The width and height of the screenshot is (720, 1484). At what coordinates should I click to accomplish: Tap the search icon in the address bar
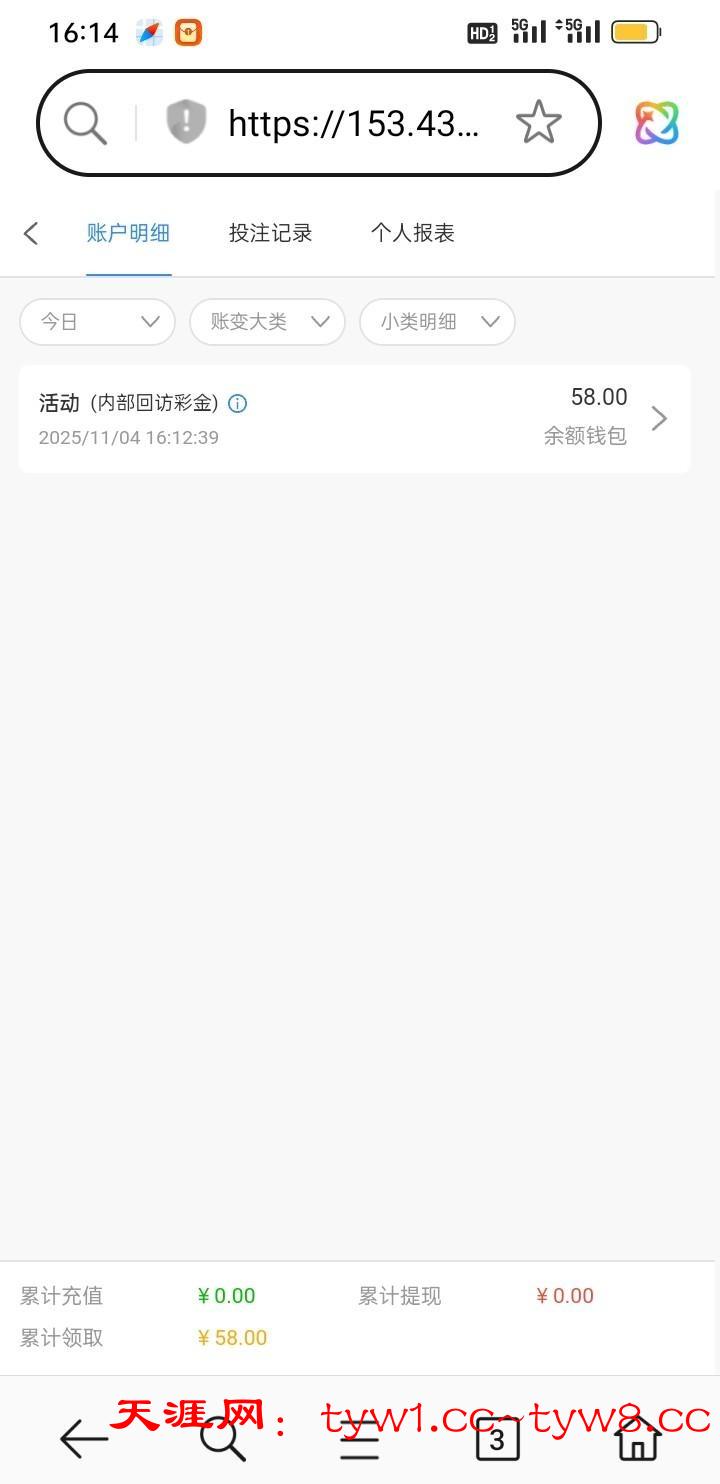85,123
